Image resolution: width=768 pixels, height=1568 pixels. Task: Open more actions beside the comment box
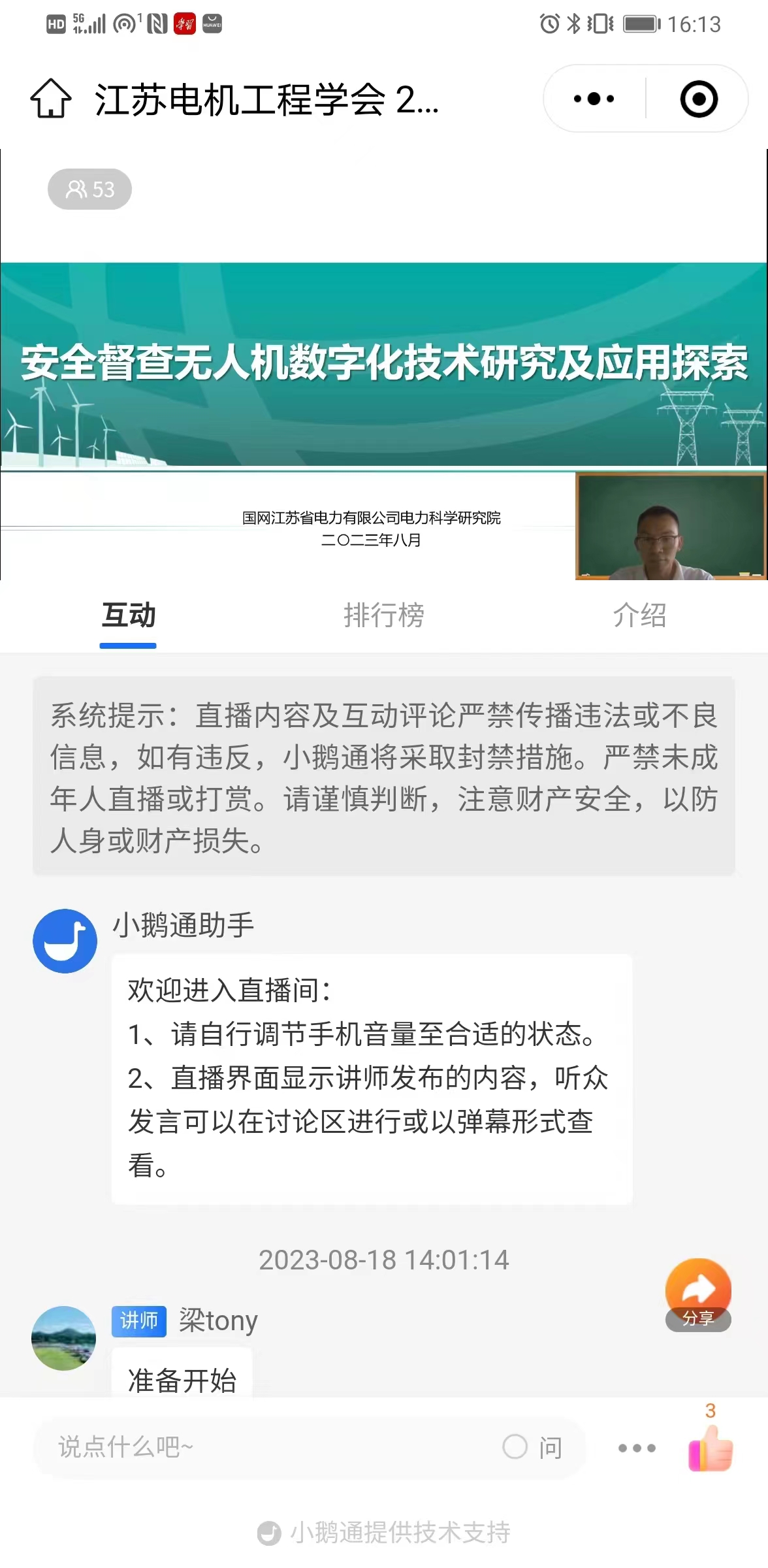pos(637,1448)
